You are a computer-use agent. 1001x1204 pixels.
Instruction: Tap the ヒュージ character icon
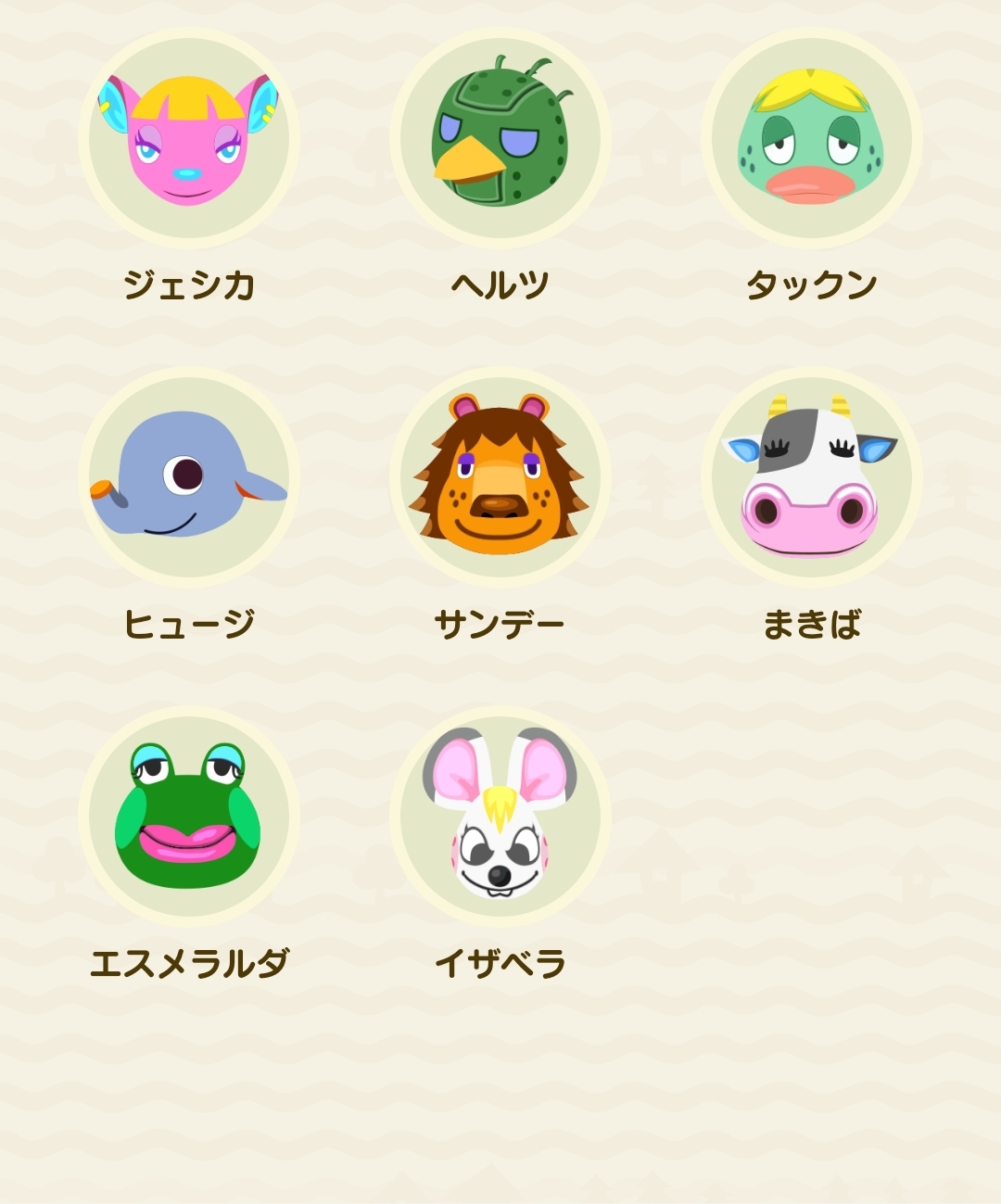point(189,477)
